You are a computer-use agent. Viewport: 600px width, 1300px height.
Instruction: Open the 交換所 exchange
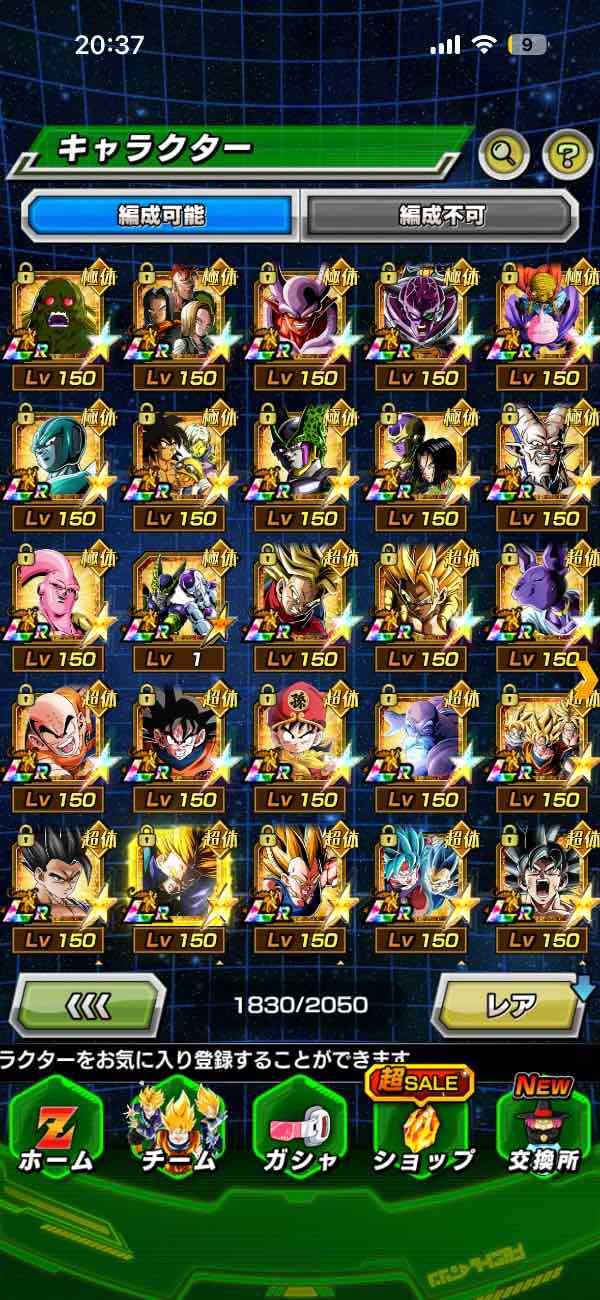point(544,1130)
